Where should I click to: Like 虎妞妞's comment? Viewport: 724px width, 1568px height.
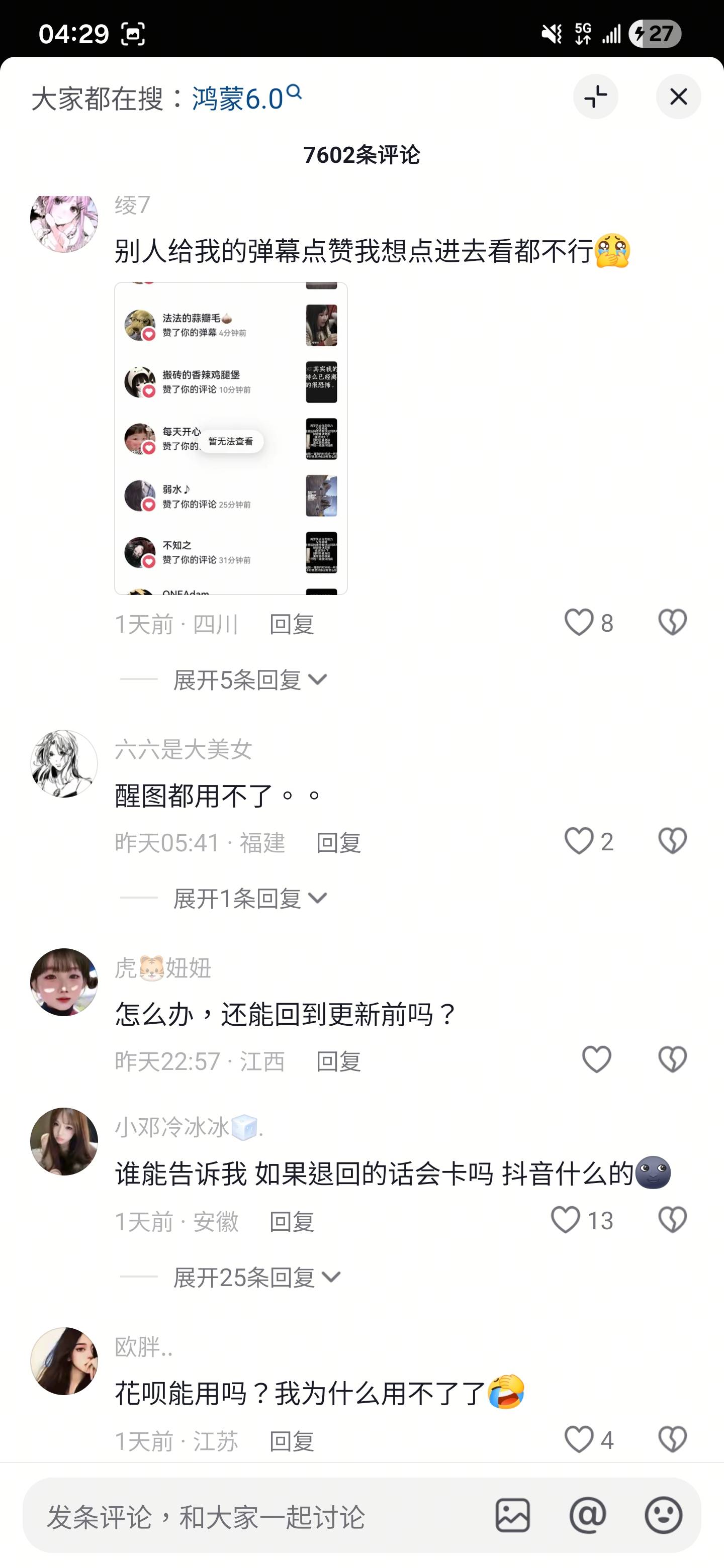click(x=596, y=1060)
